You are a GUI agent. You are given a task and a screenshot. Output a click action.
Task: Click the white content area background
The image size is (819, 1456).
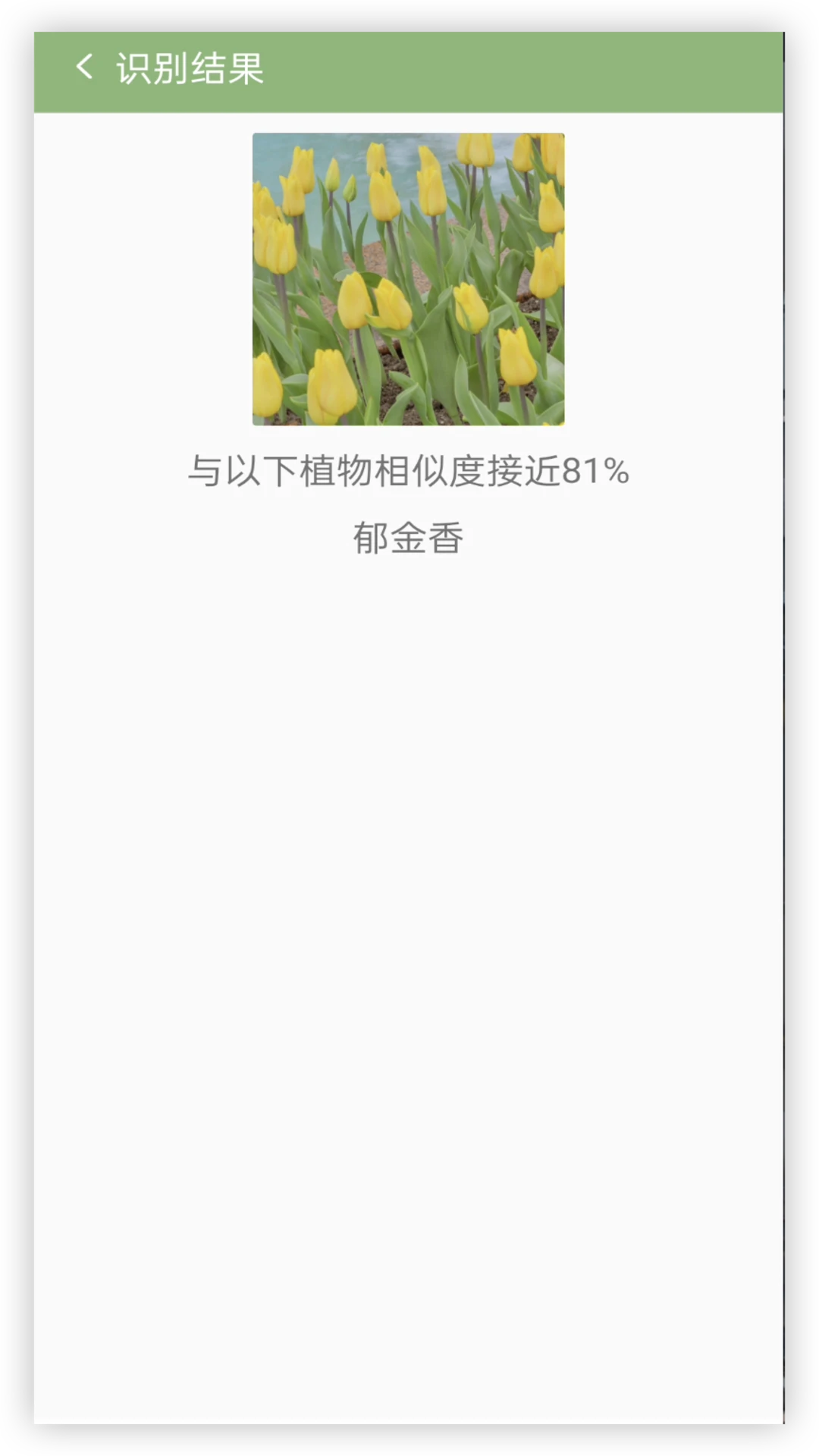tap(409, 910)
